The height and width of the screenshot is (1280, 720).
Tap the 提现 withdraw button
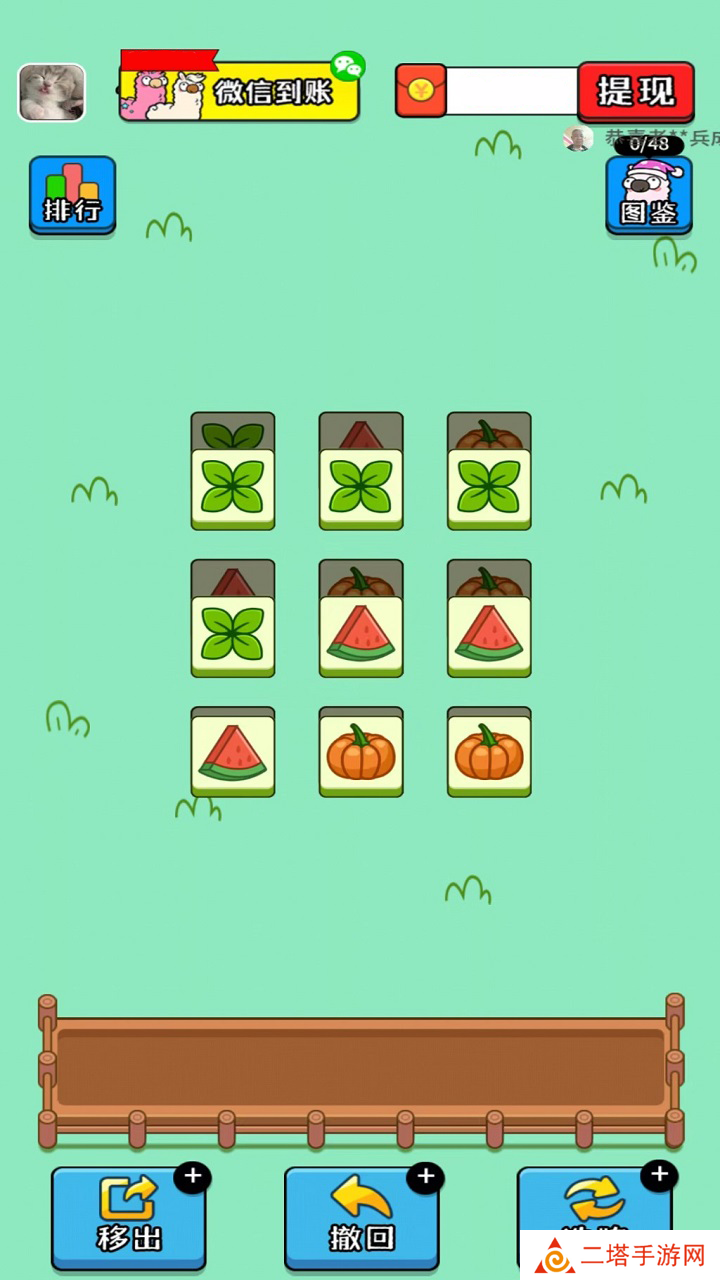point(636,92)
